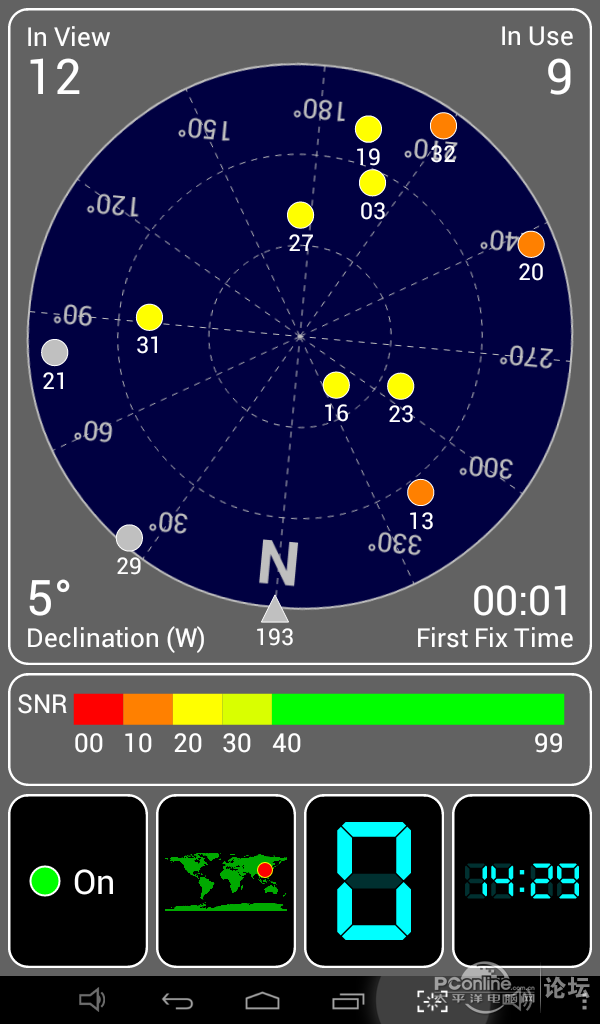
Task: Open the digital speed readout tile
Action: [x=374, y=881]
